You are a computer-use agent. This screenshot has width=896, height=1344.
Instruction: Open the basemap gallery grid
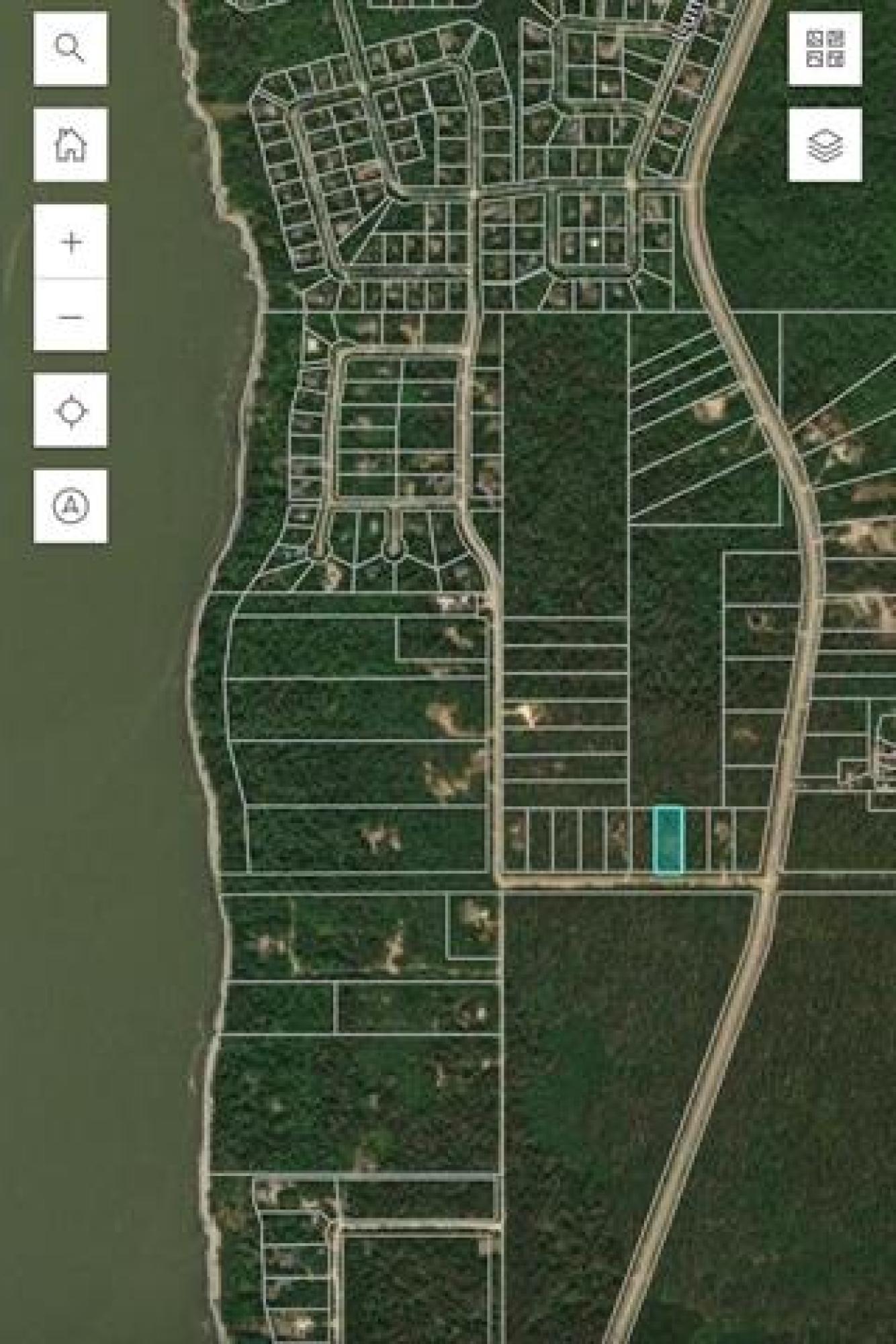(x=825, y=48)
